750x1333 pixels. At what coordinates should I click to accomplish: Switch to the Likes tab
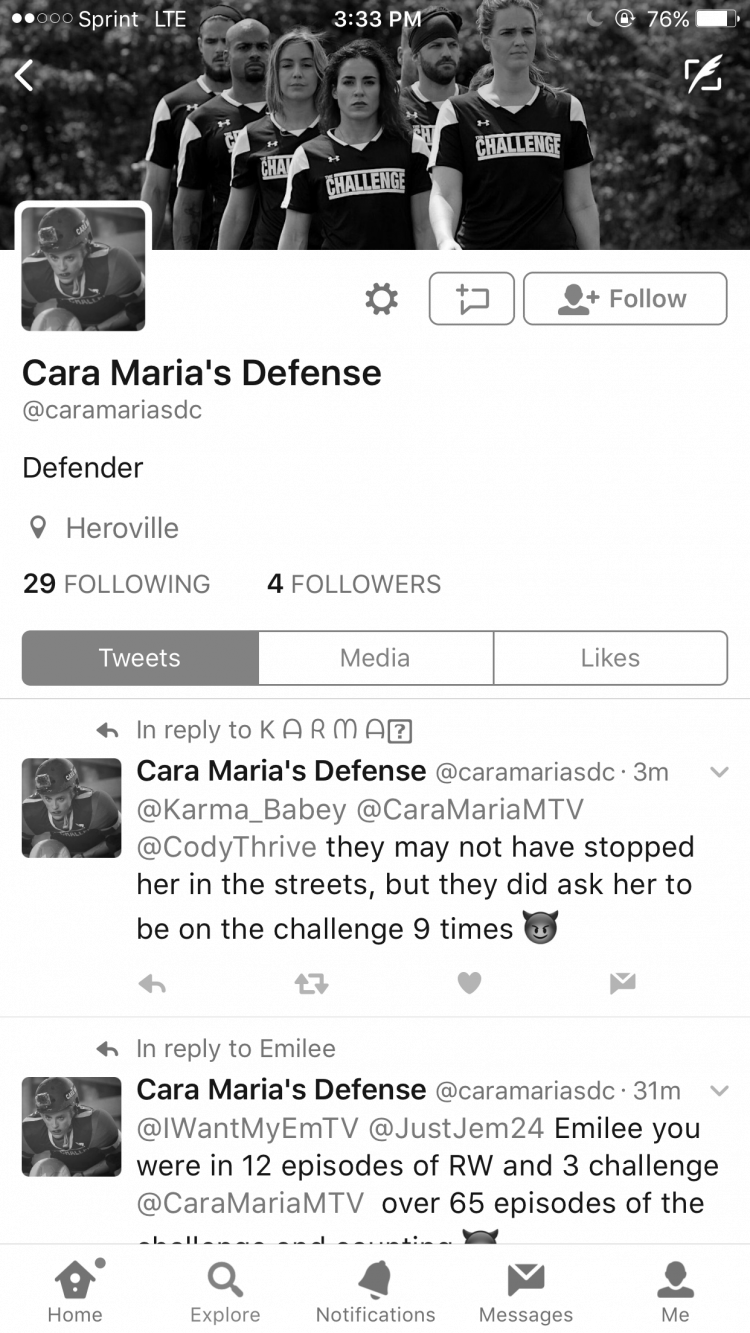click(610, 658)
